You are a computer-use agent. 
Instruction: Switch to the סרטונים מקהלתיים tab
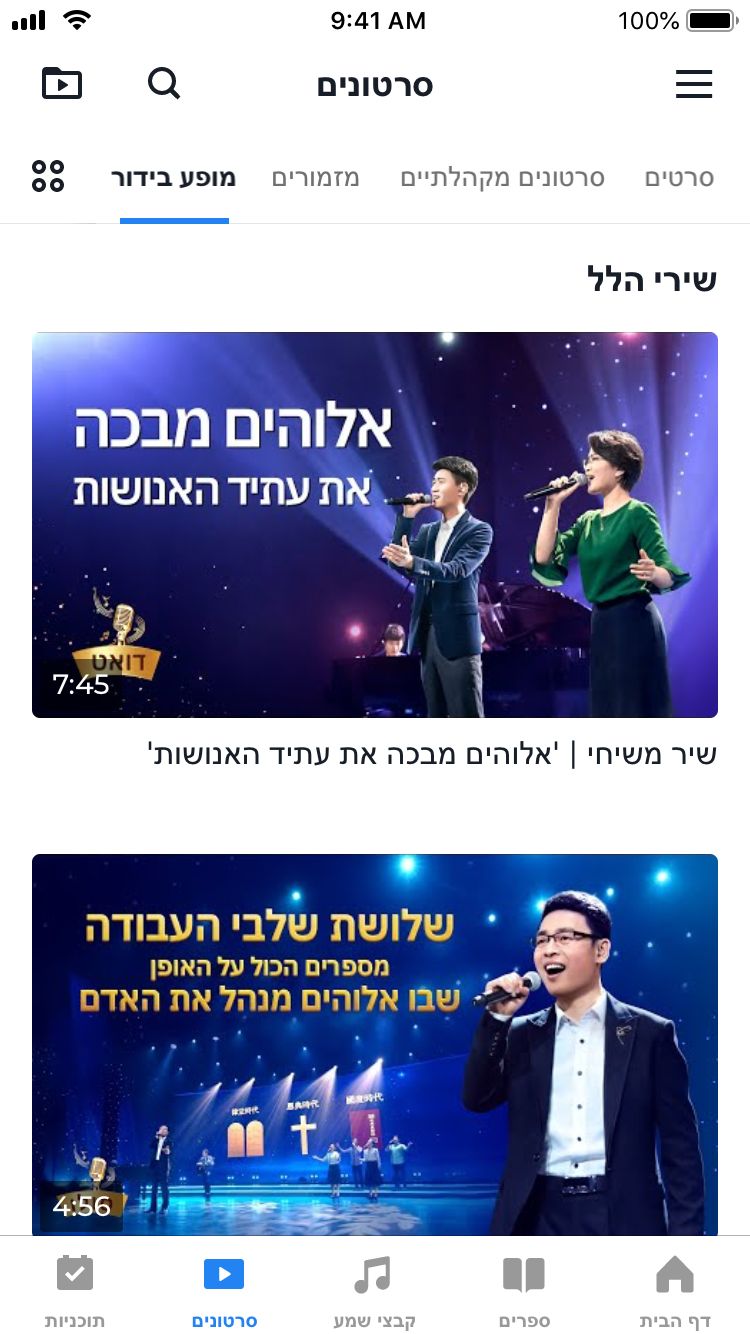502,179
